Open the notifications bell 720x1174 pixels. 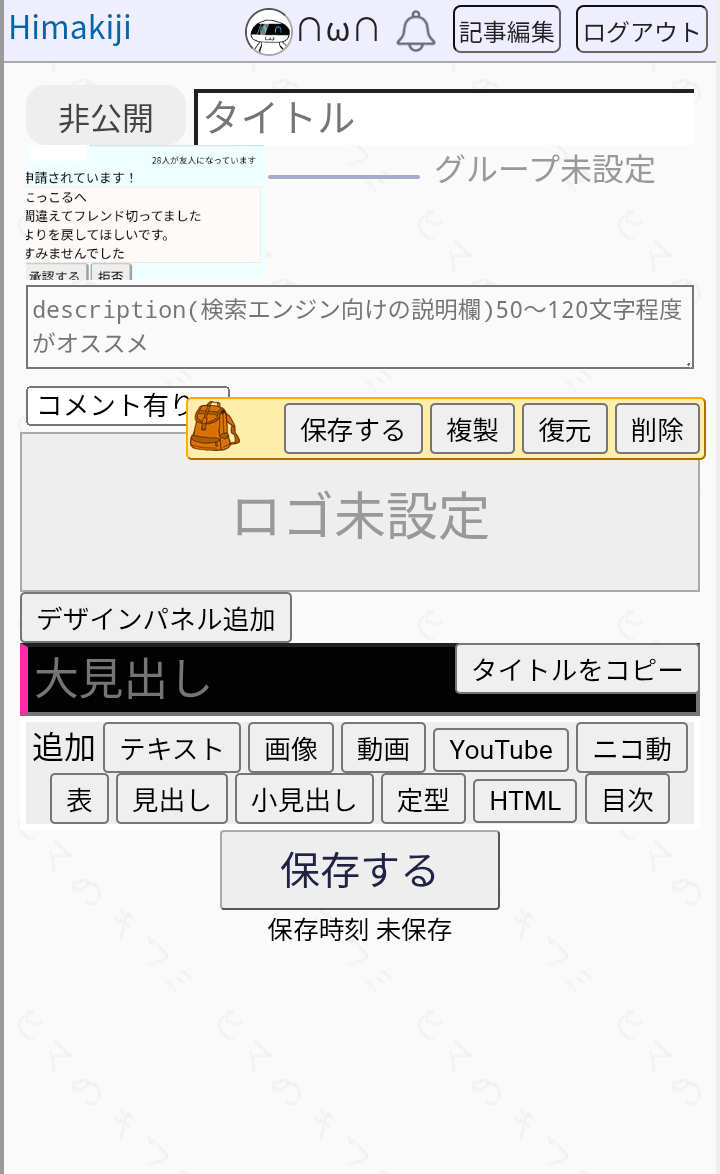(416, 32)
